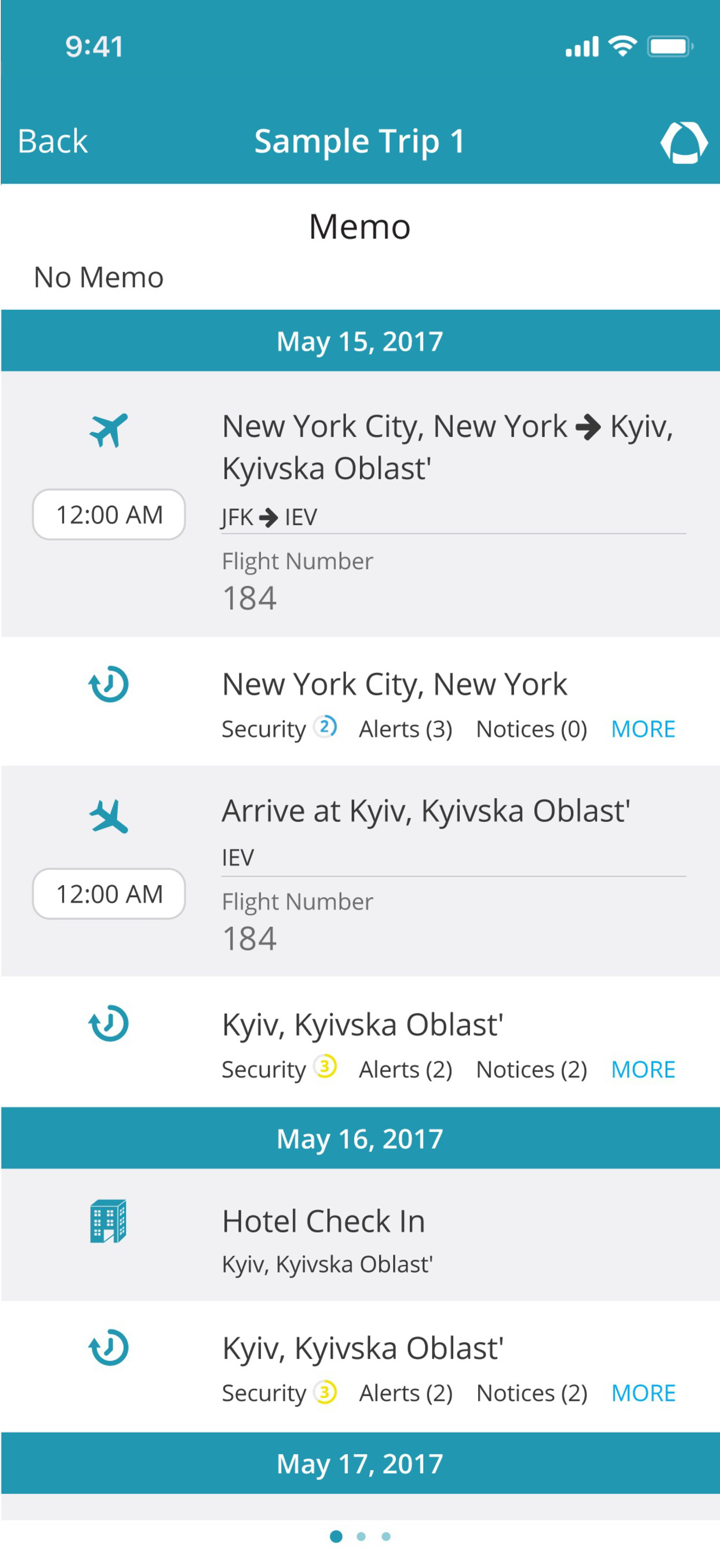The image size is (720, 1558).
Task: Expand MORE for New York City details
Action: coord(643,729)
